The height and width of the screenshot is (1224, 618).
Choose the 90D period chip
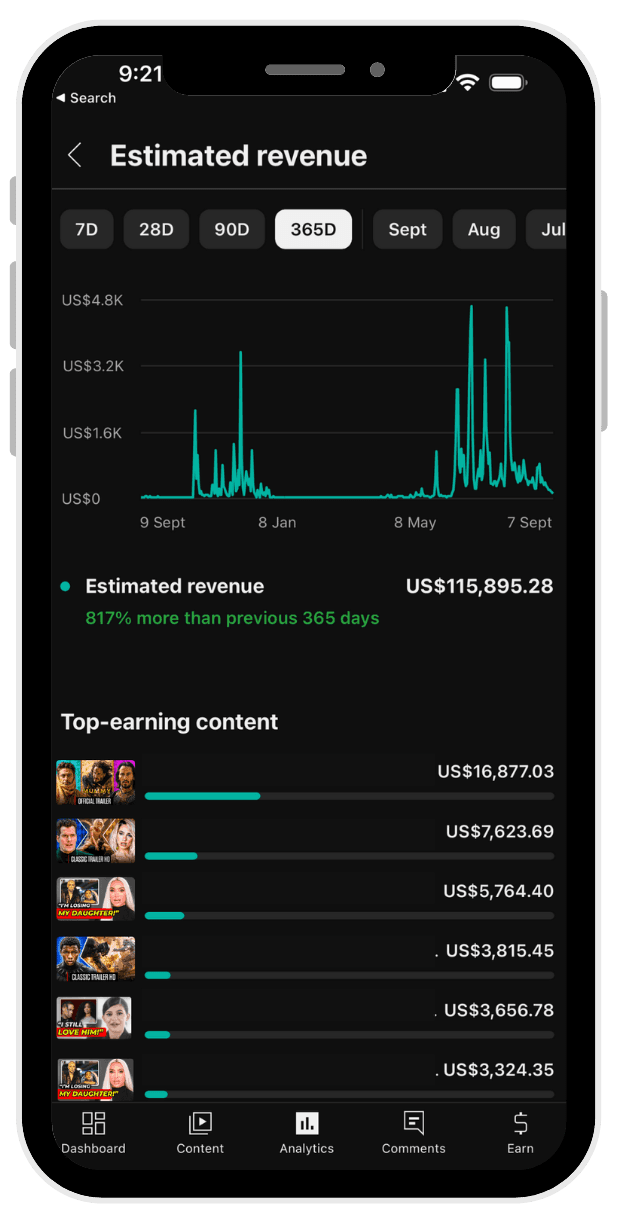tap(231, 229)
